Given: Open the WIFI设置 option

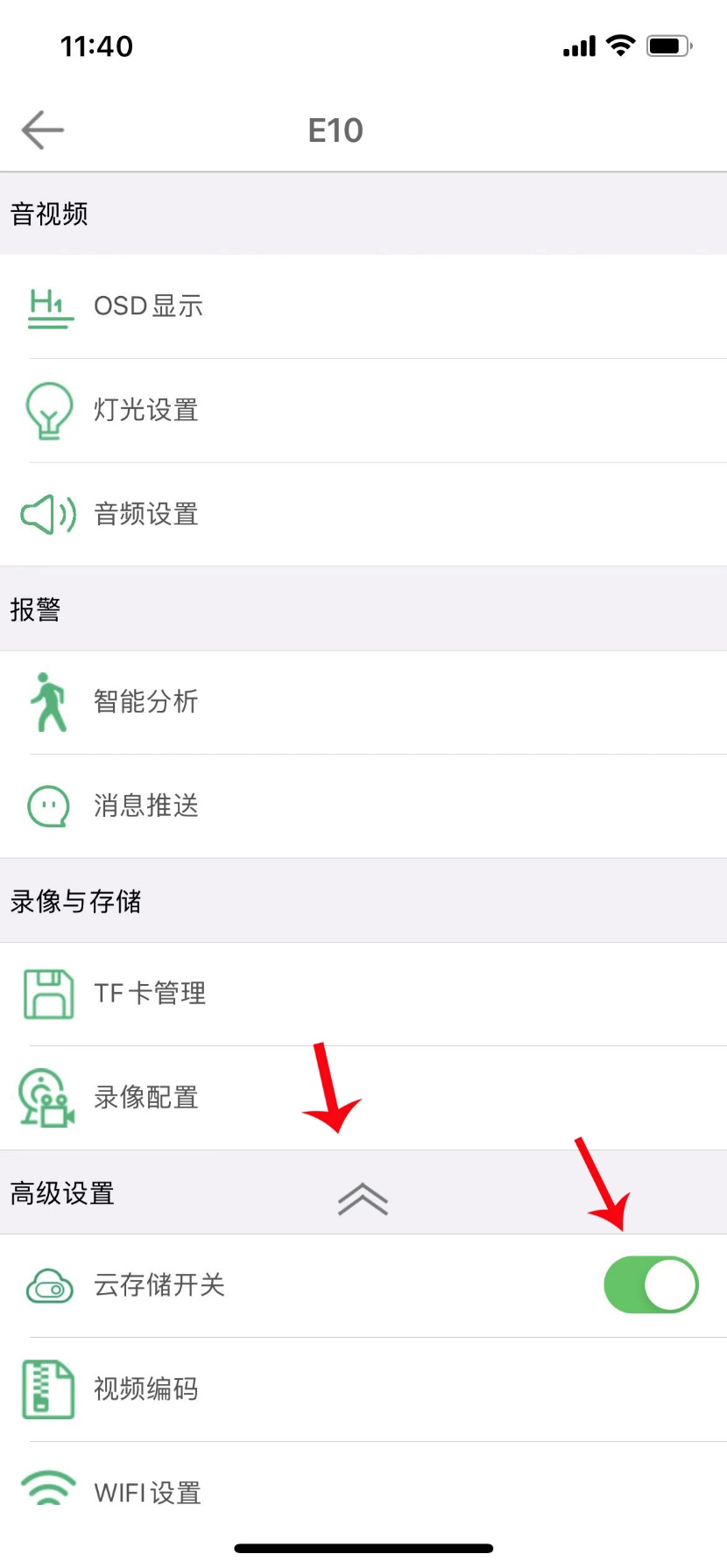Looking at the screenshot, I should point(147,1491).
